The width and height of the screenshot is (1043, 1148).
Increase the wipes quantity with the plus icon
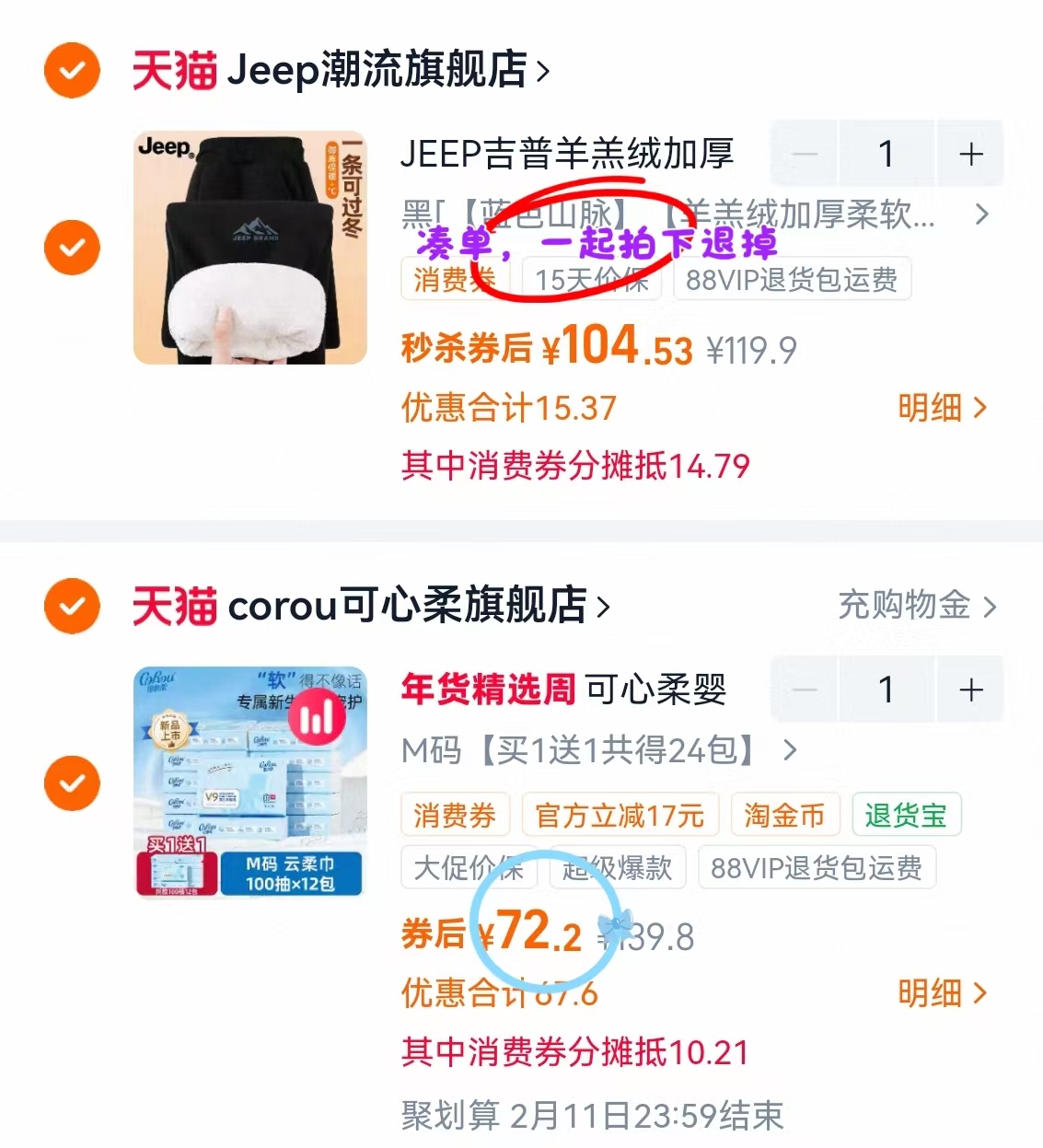point(970,690)
